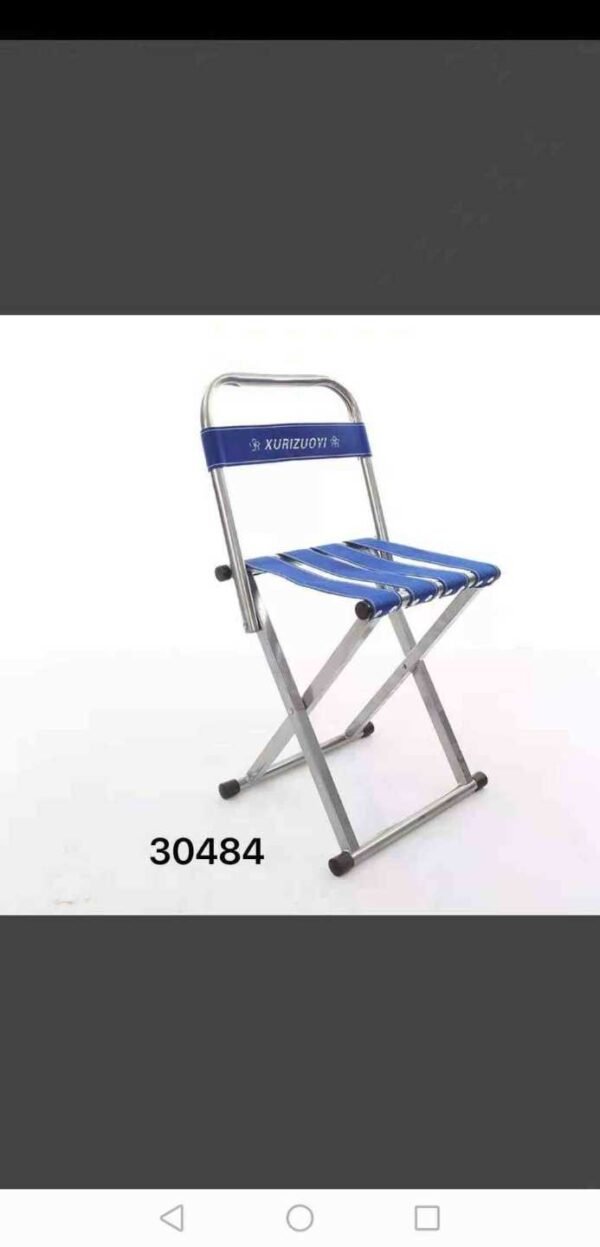Go to the home screen
This screenshot has width=600, height=1247.
tap(300, 1217)
